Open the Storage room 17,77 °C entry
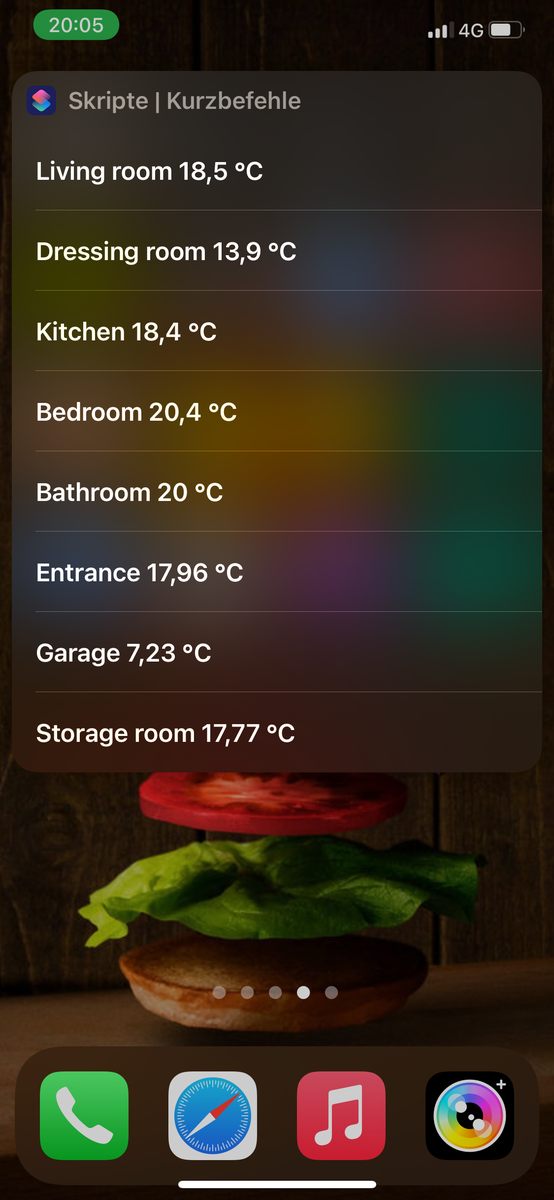The height and width of the screenshot is (1200, 554). point(277,732)
